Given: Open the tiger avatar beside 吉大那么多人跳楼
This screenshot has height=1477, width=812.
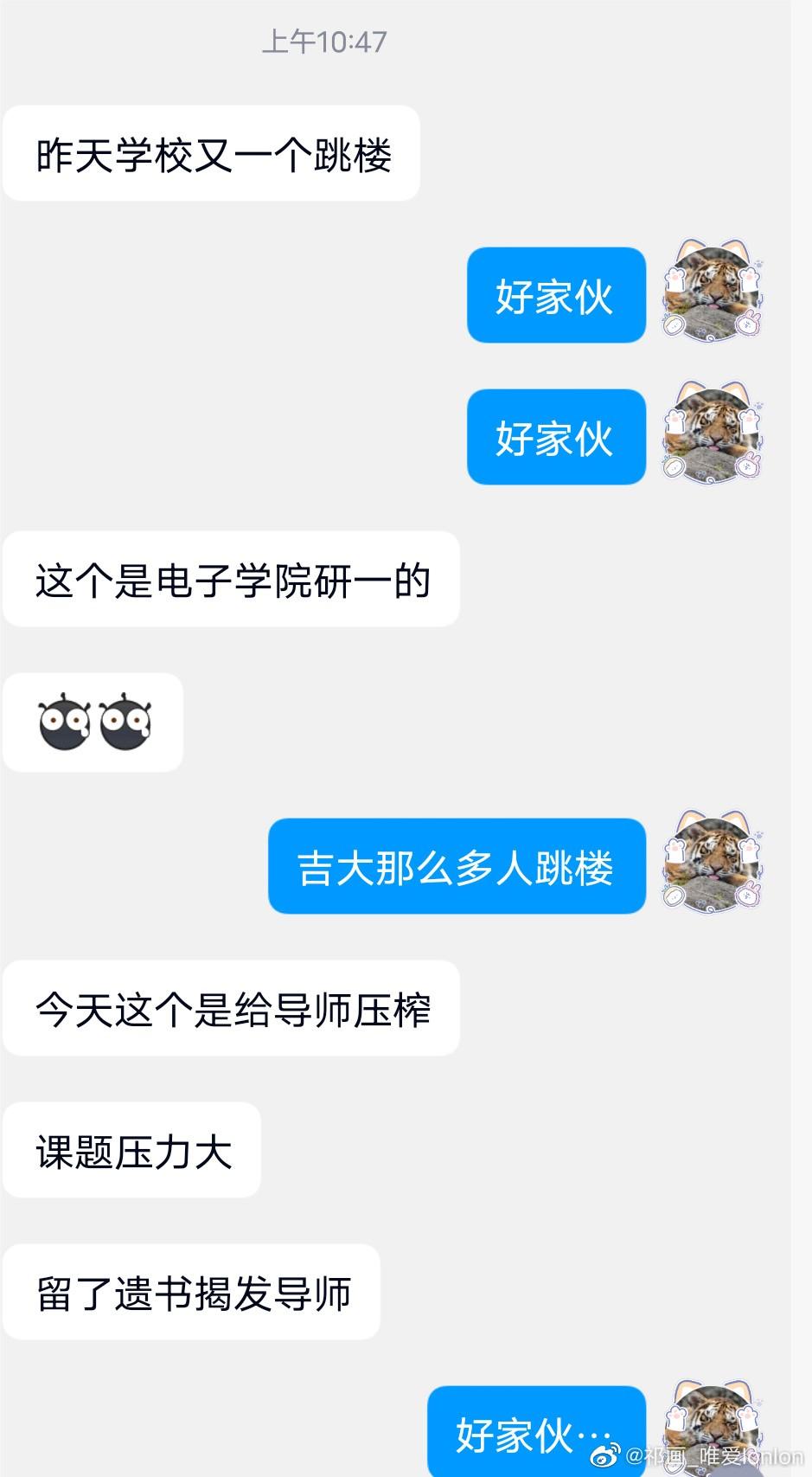Looking at the screenshot, I should click(x=713, y=864).
